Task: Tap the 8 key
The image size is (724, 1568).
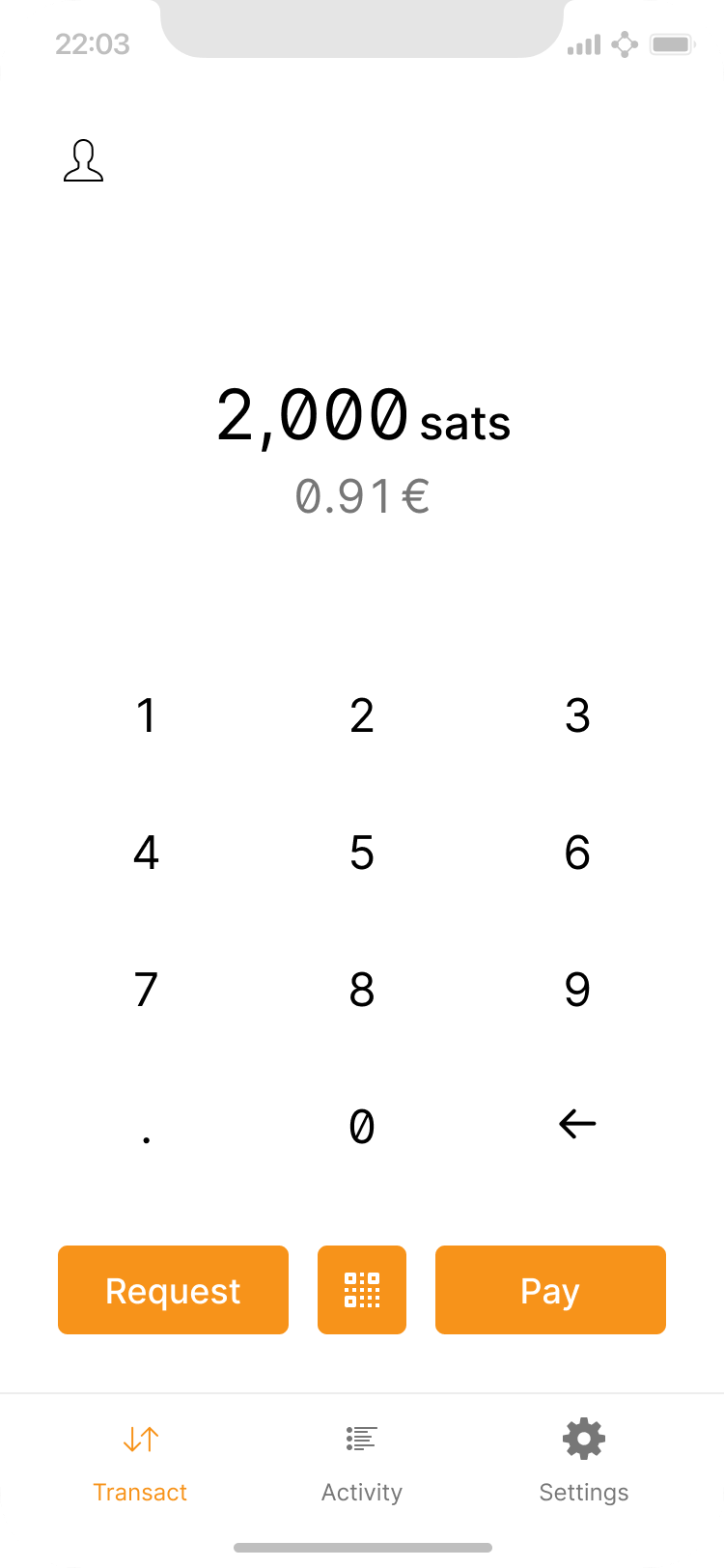Action: point(362,991)
